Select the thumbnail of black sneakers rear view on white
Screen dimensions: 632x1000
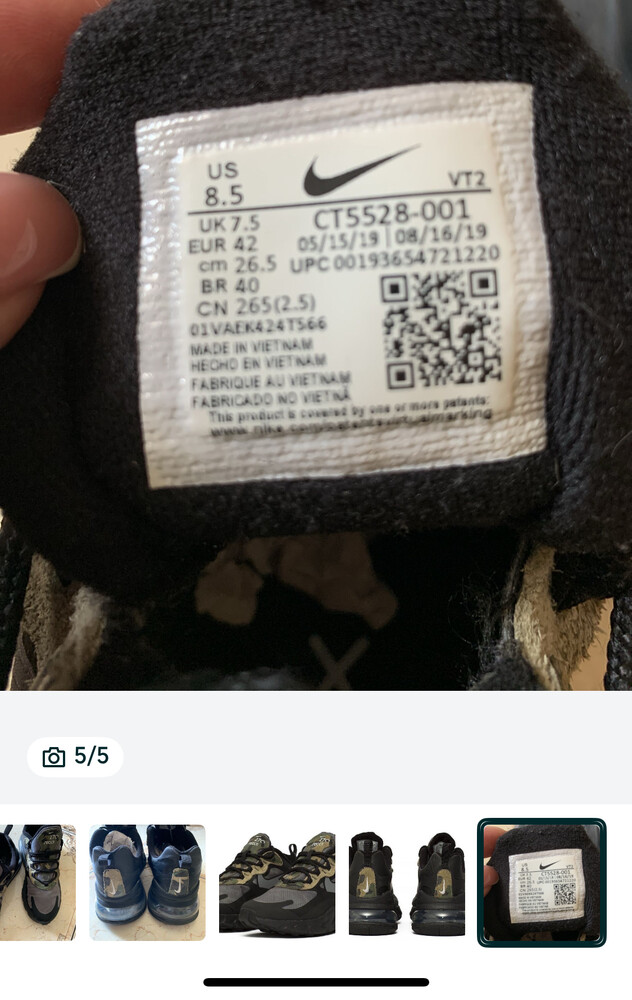point(407,881)
